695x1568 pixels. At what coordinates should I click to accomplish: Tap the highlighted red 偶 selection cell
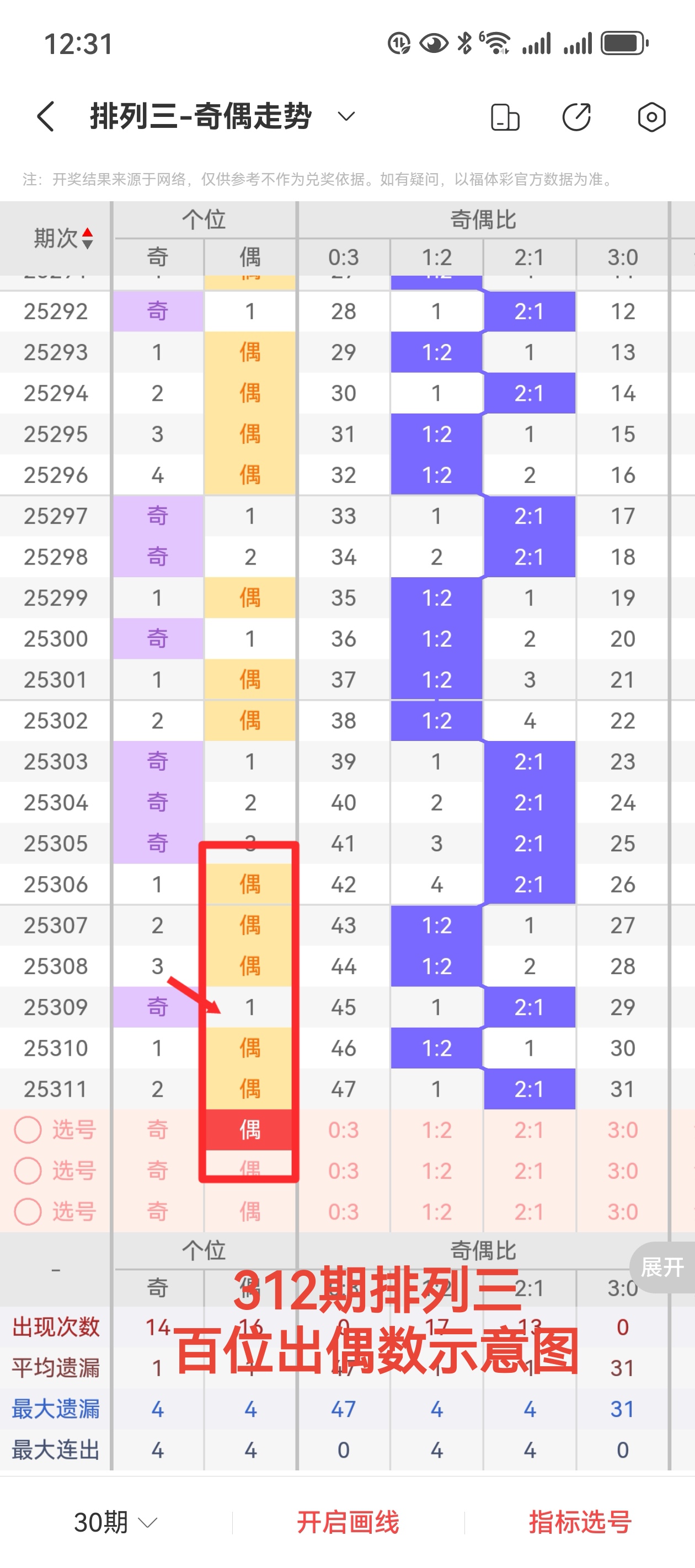click(x=250, y=1130)
